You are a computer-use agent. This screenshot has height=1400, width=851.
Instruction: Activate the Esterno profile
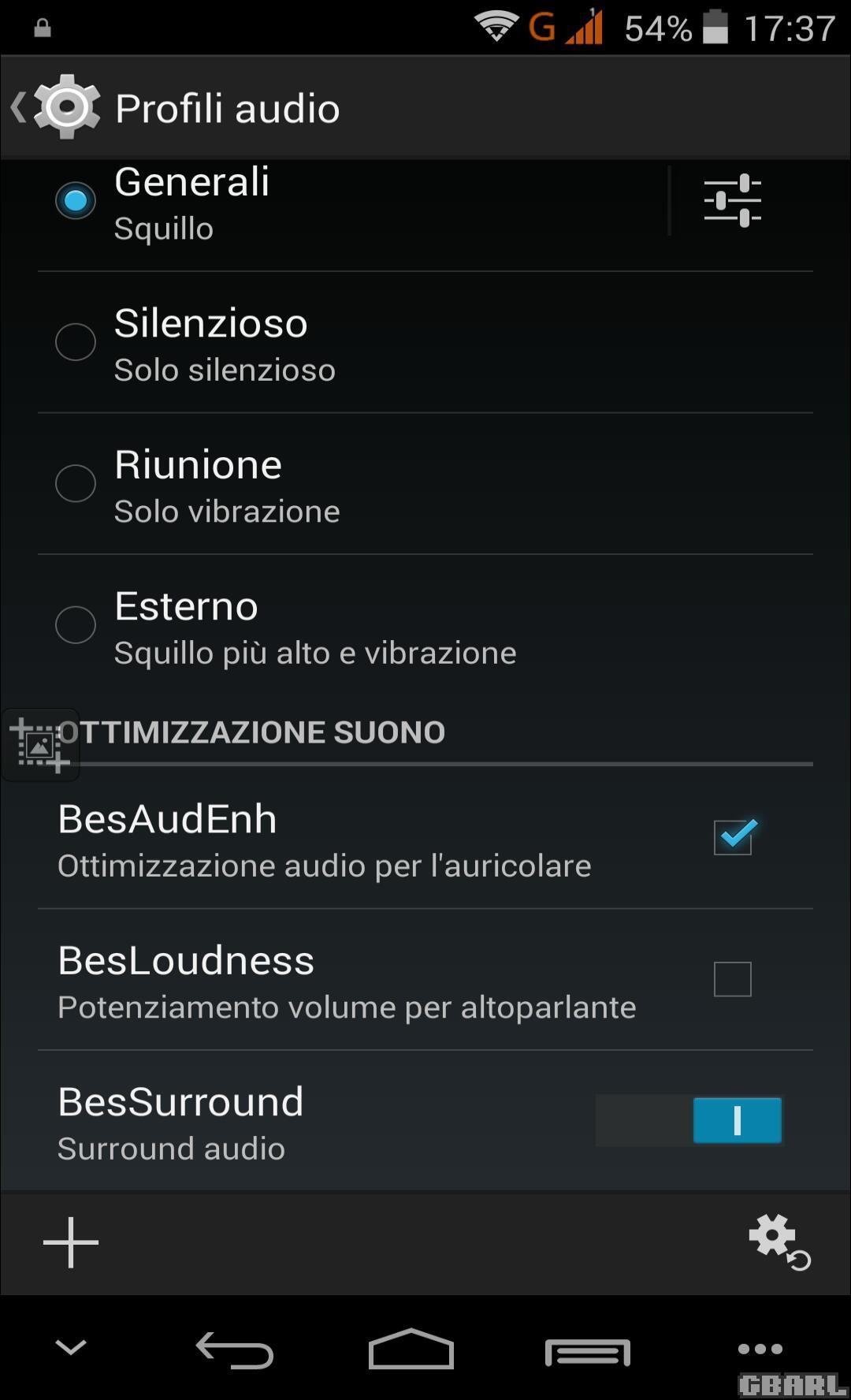(76, 624)
